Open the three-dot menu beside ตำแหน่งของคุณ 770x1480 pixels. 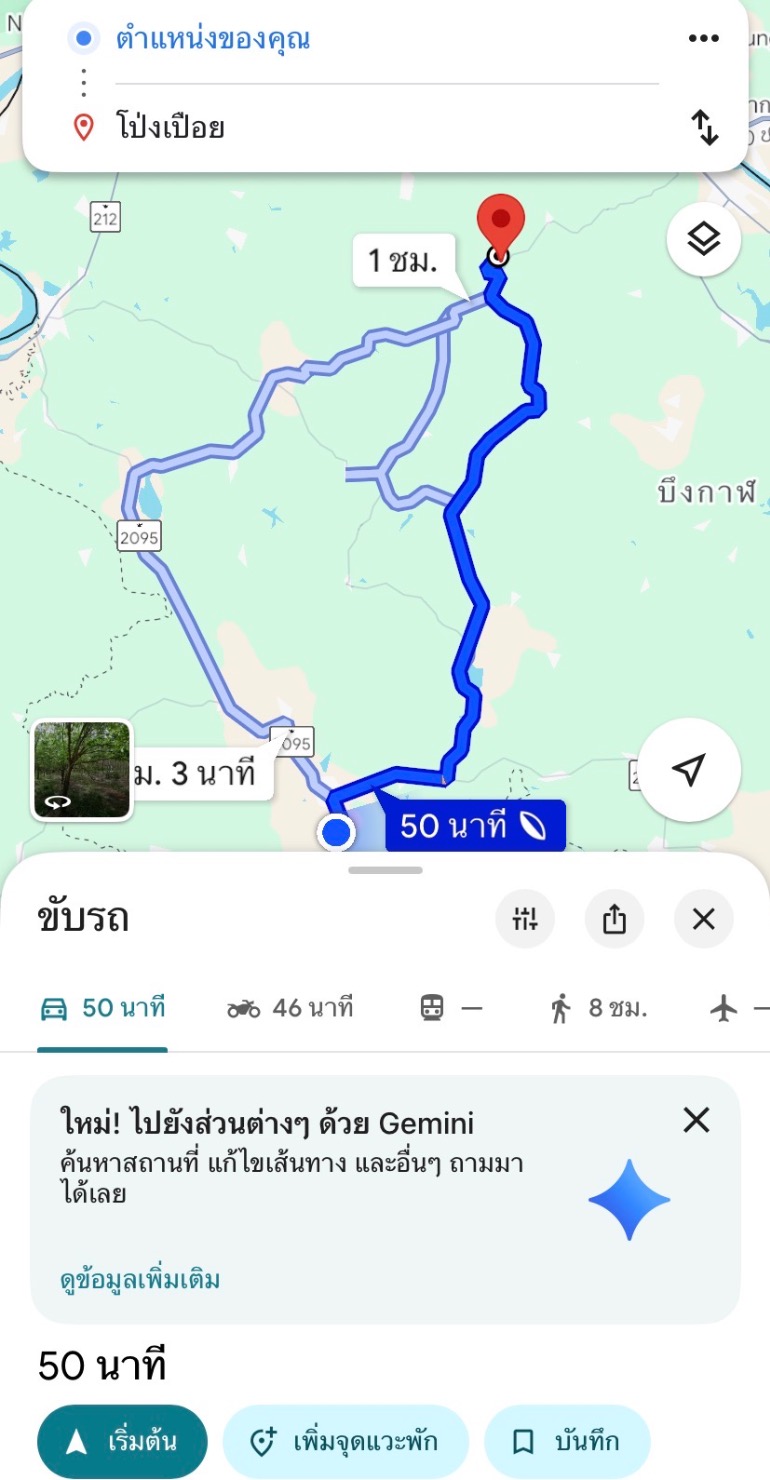pos(703,39)
